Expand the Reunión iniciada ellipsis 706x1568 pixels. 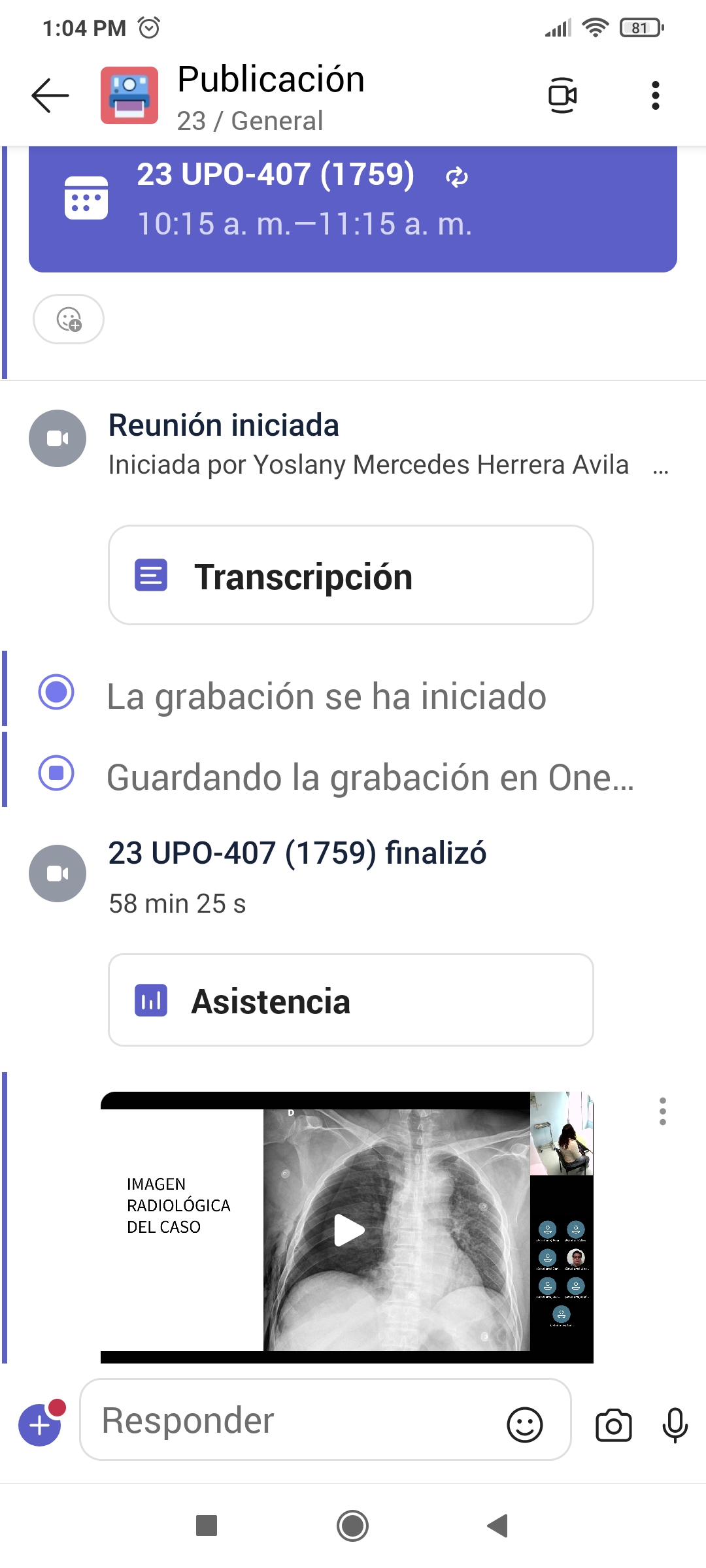pyautogui.click(x=660, y=466)
